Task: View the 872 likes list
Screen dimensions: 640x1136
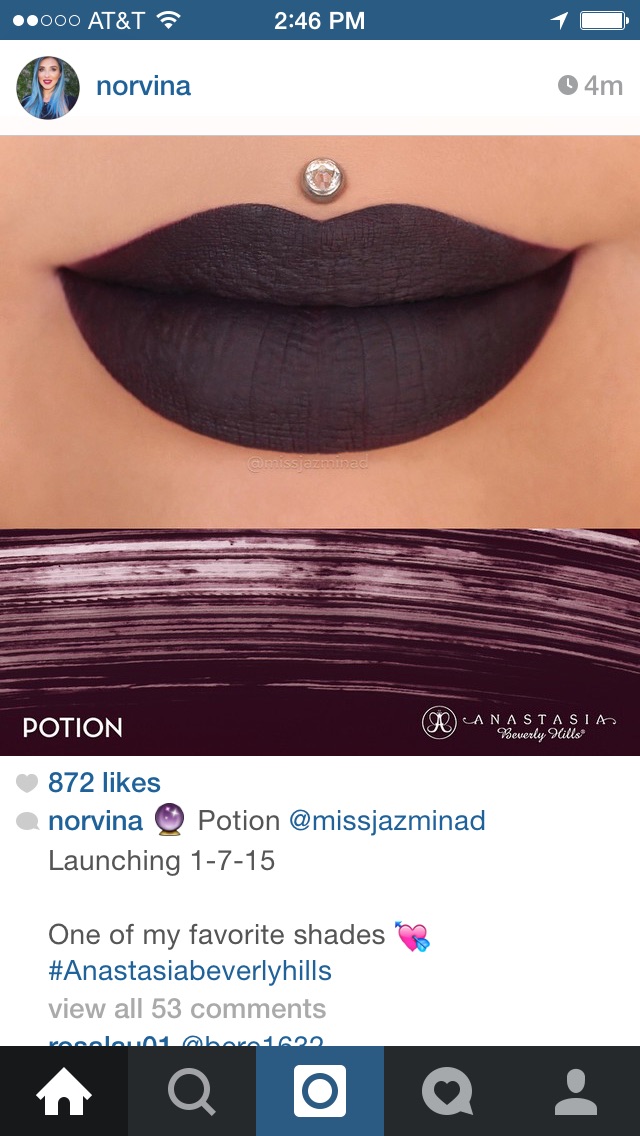Action: click(x=104, y=783)
